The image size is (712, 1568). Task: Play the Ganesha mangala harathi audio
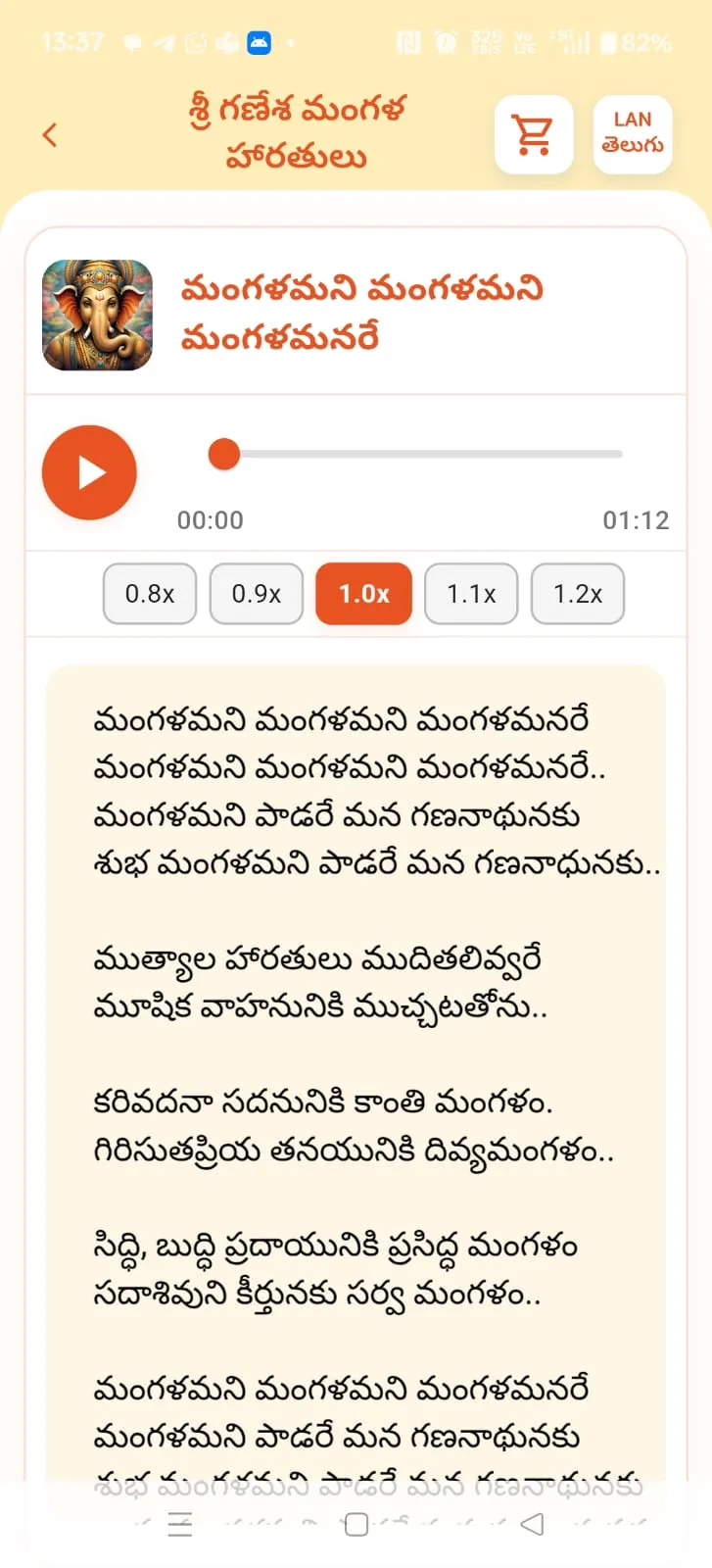point(89,472)
